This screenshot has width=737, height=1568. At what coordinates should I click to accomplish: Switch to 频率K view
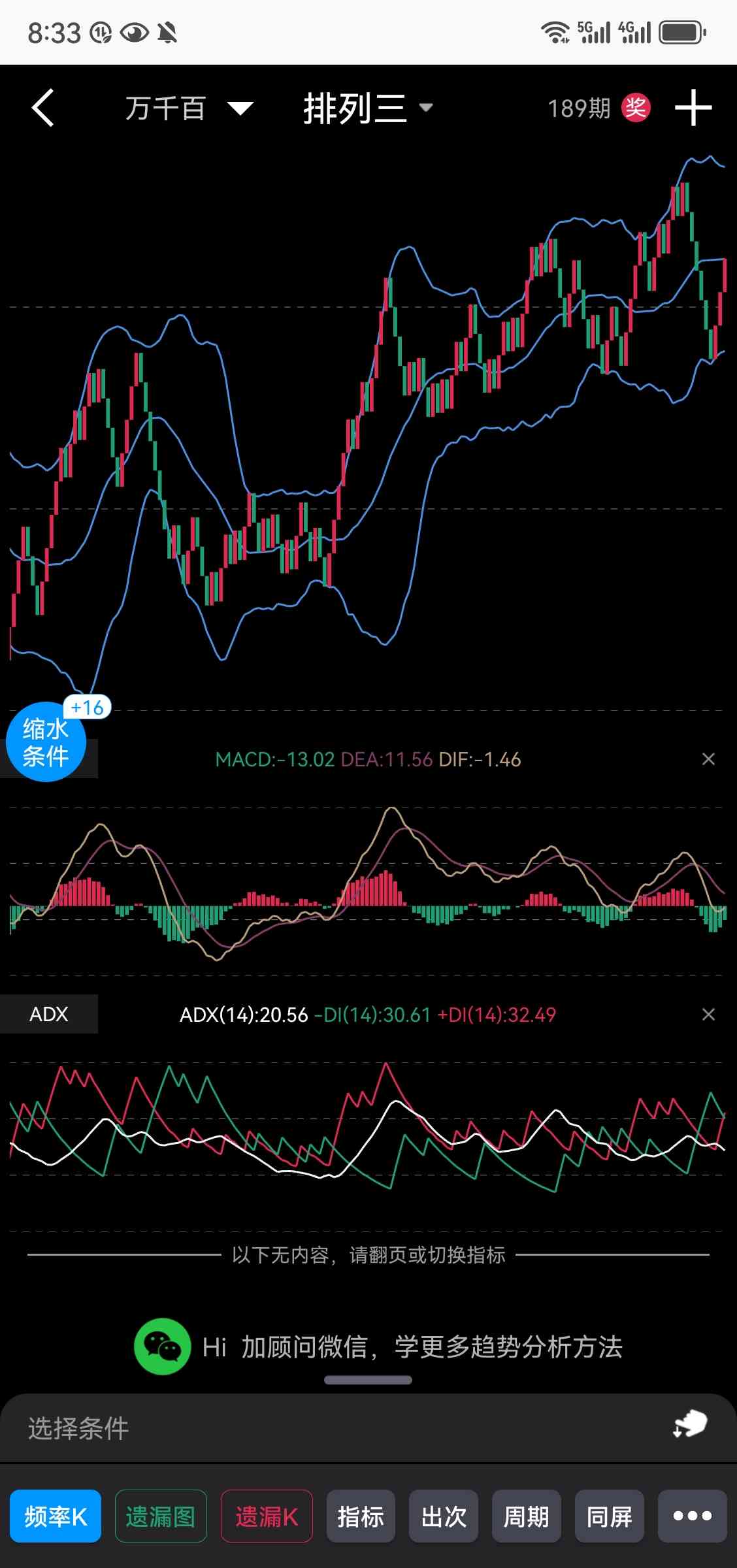click(56, 1516)
